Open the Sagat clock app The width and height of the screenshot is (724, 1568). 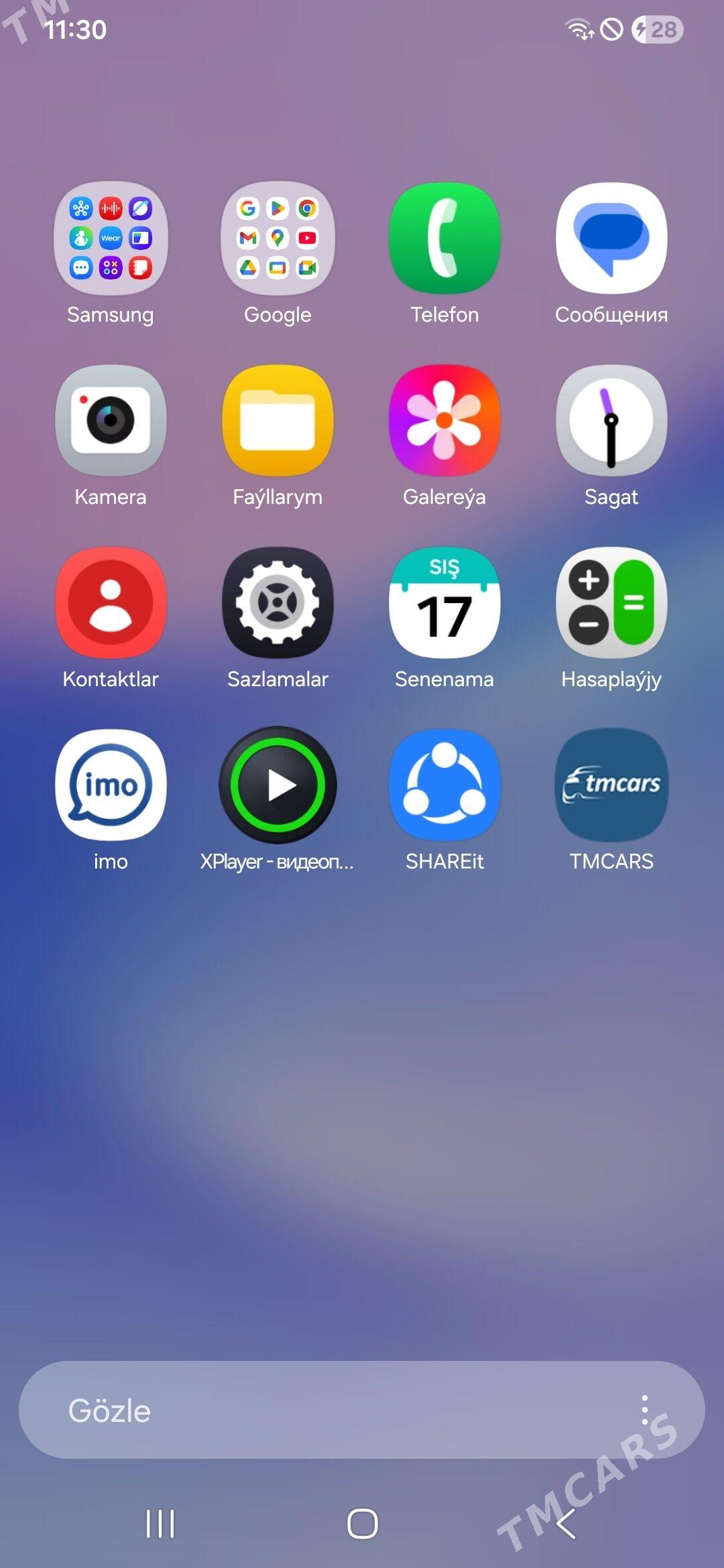click(x=611, y=421)
